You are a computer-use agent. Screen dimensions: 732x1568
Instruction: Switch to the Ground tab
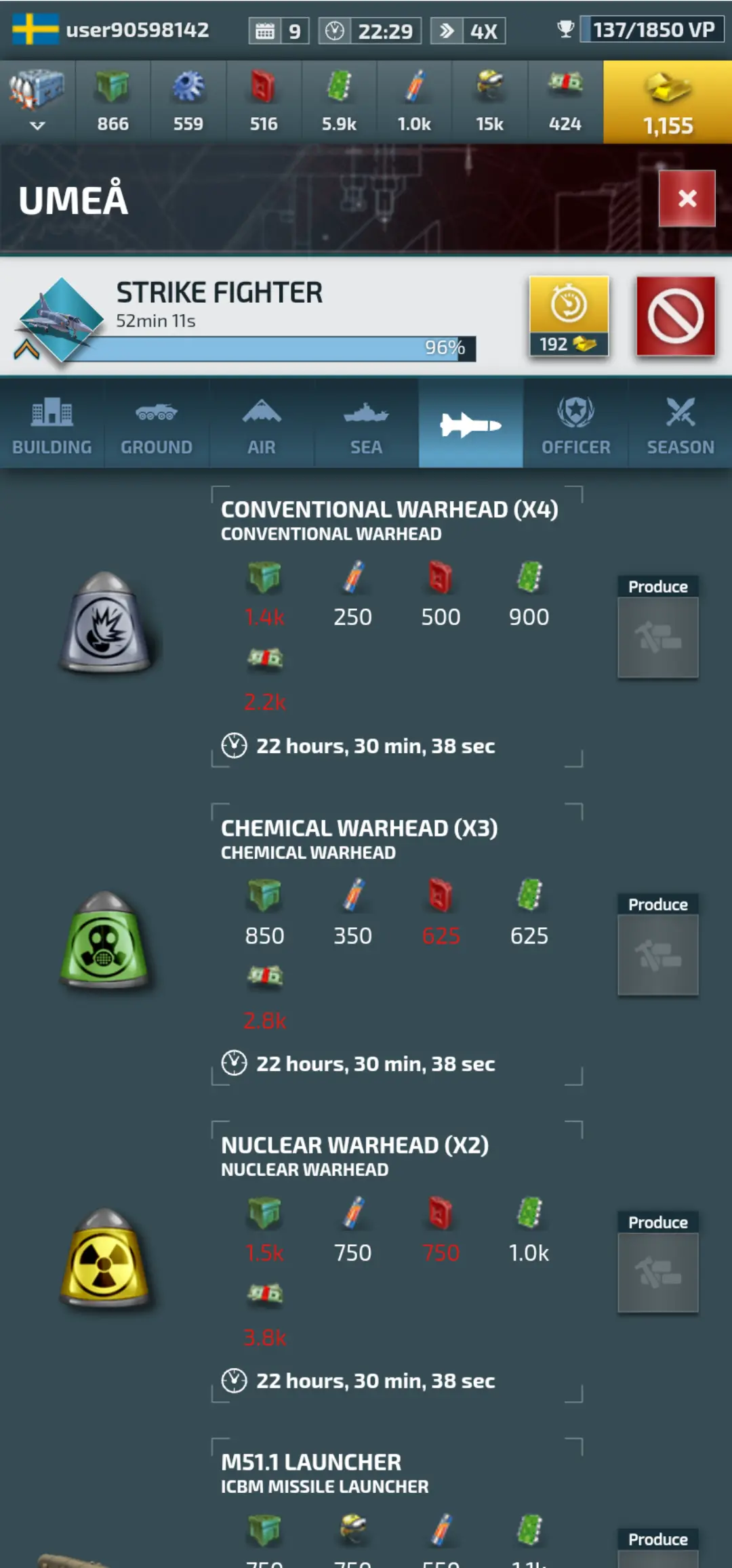(x=157, y=424)
